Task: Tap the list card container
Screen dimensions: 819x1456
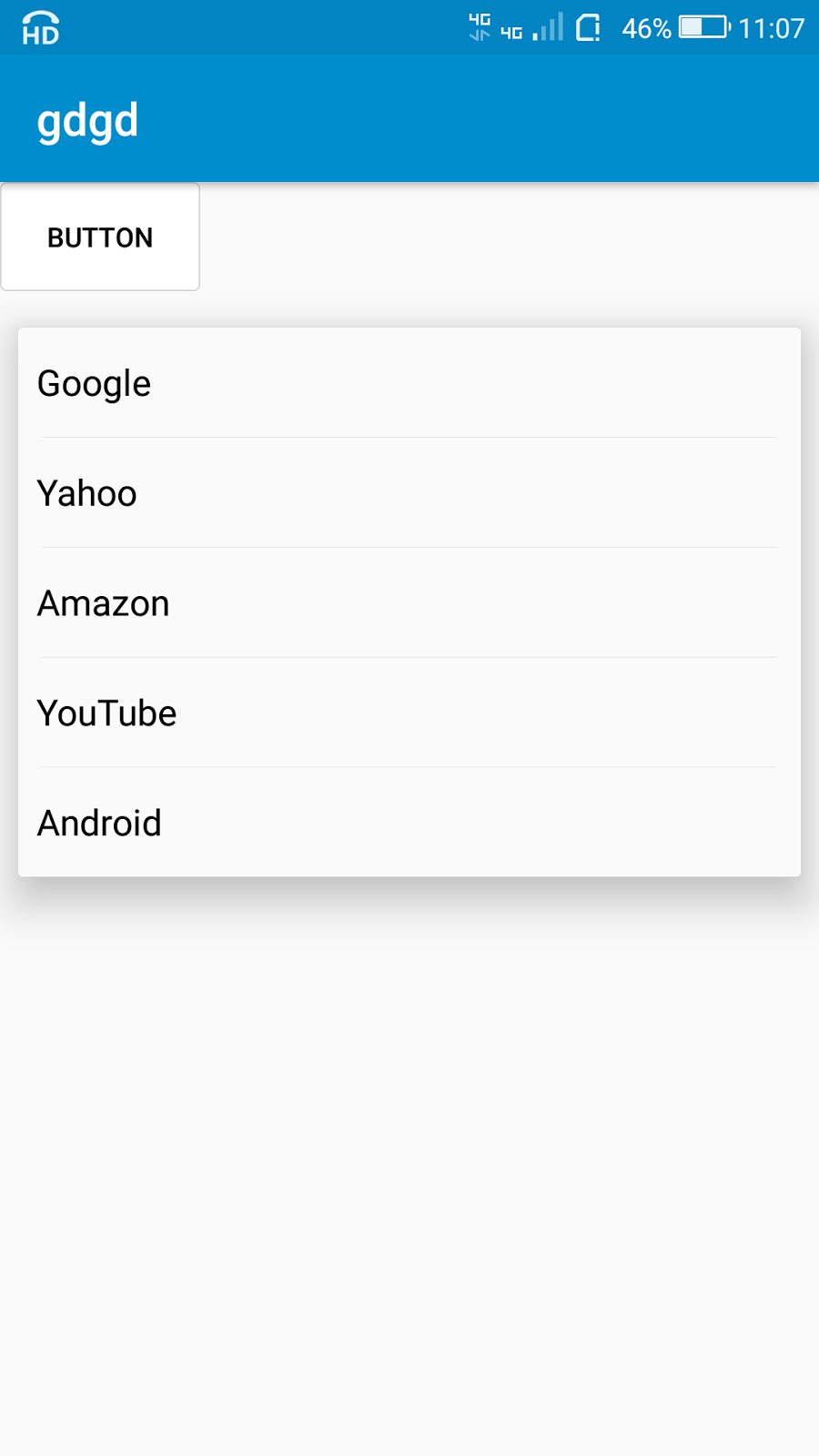Action: [408, 602]
